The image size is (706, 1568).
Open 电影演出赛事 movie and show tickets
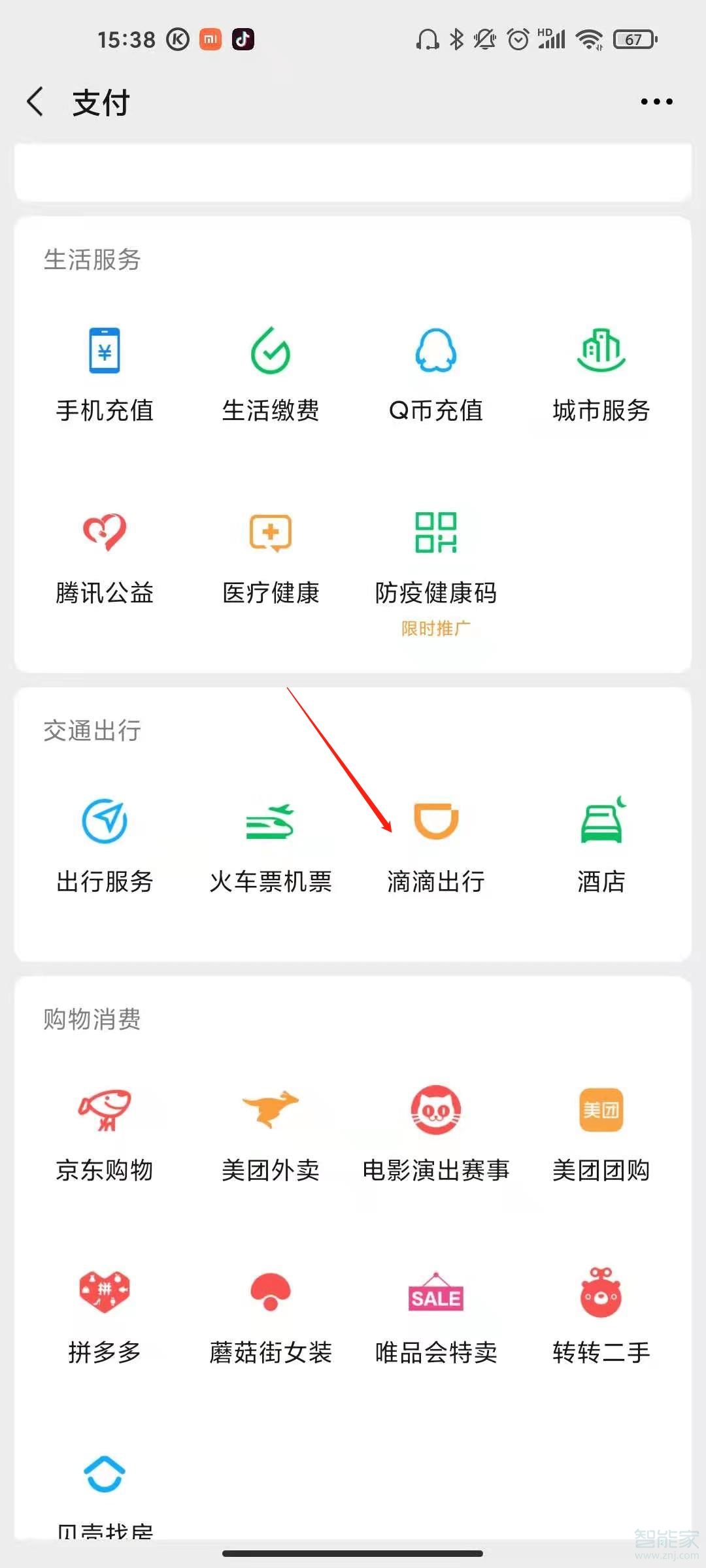(435, 1134)
